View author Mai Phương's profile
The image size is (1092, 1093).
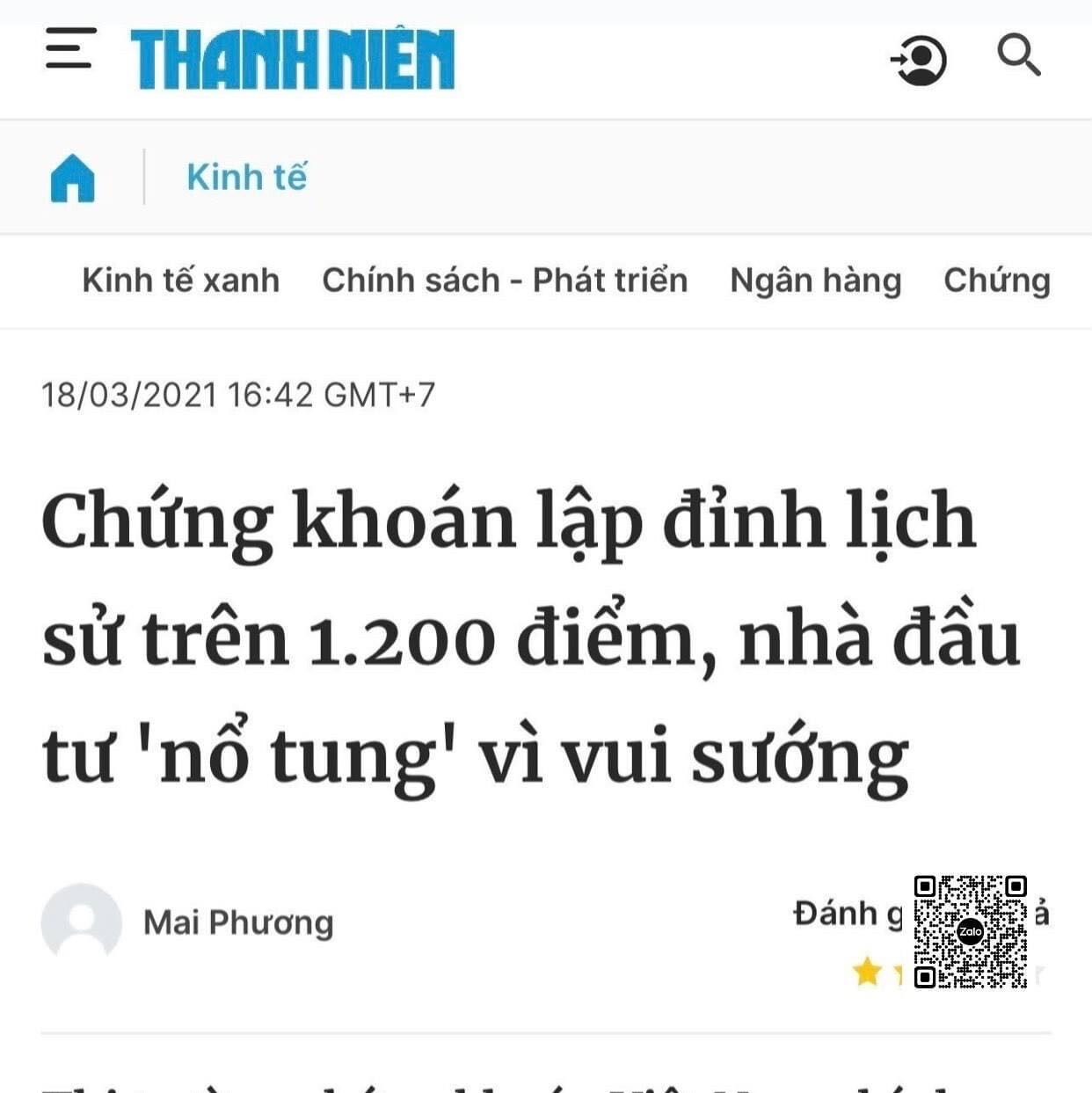coord(237,922)
